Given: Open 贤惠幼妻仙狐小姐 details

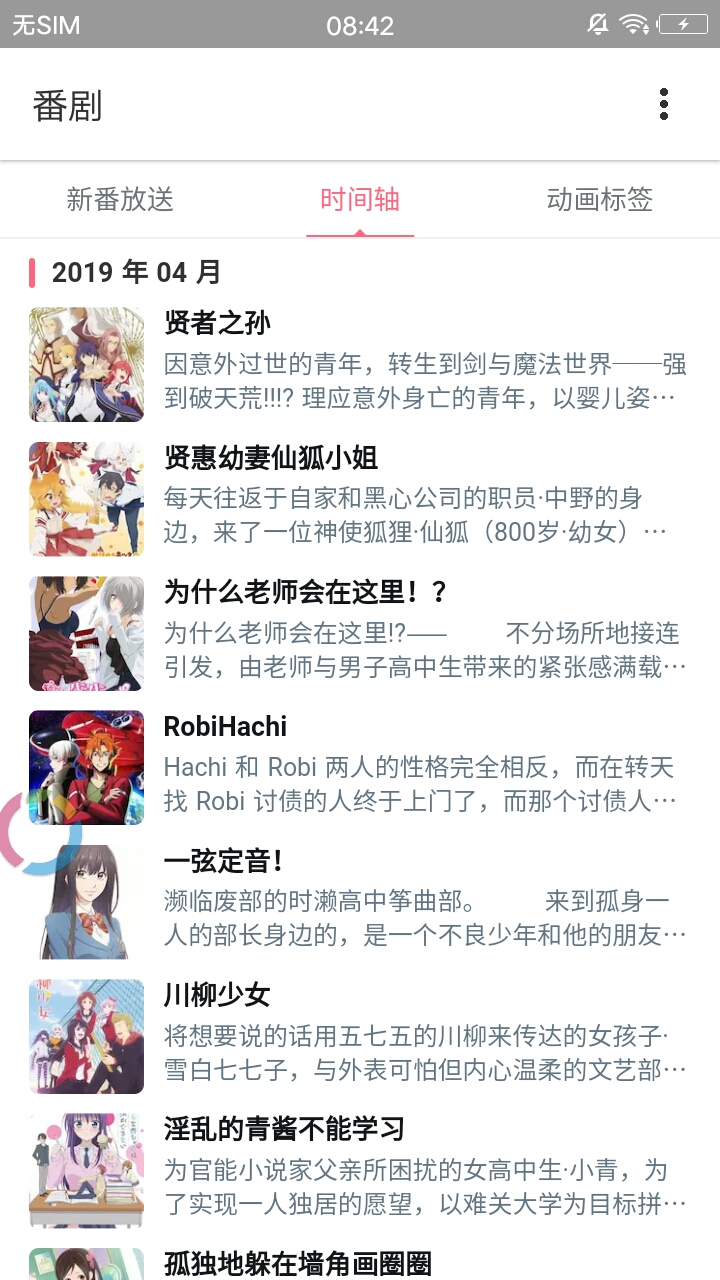Looking at the screenshot, I should pos(360,499).
